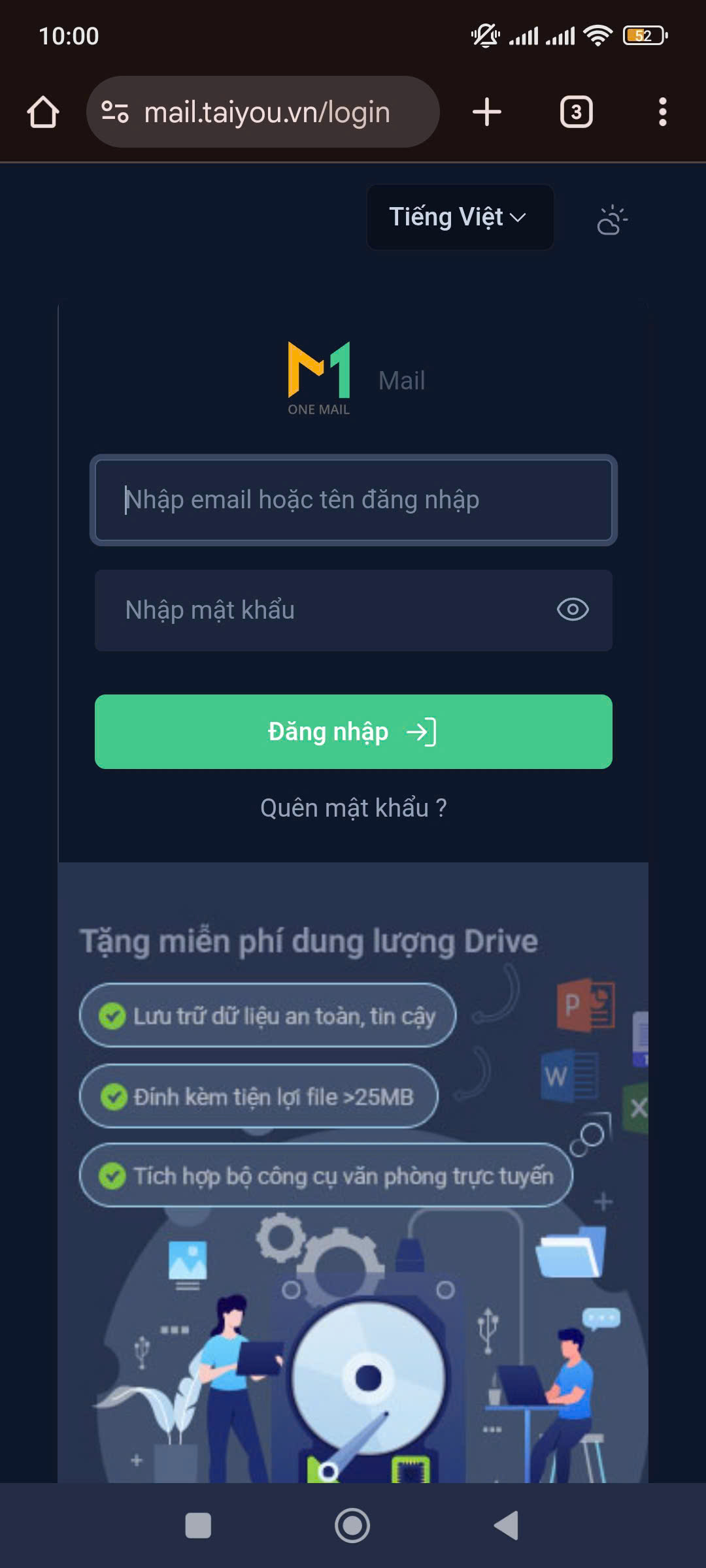Go back using the system back button

[x=507, y=1526]
